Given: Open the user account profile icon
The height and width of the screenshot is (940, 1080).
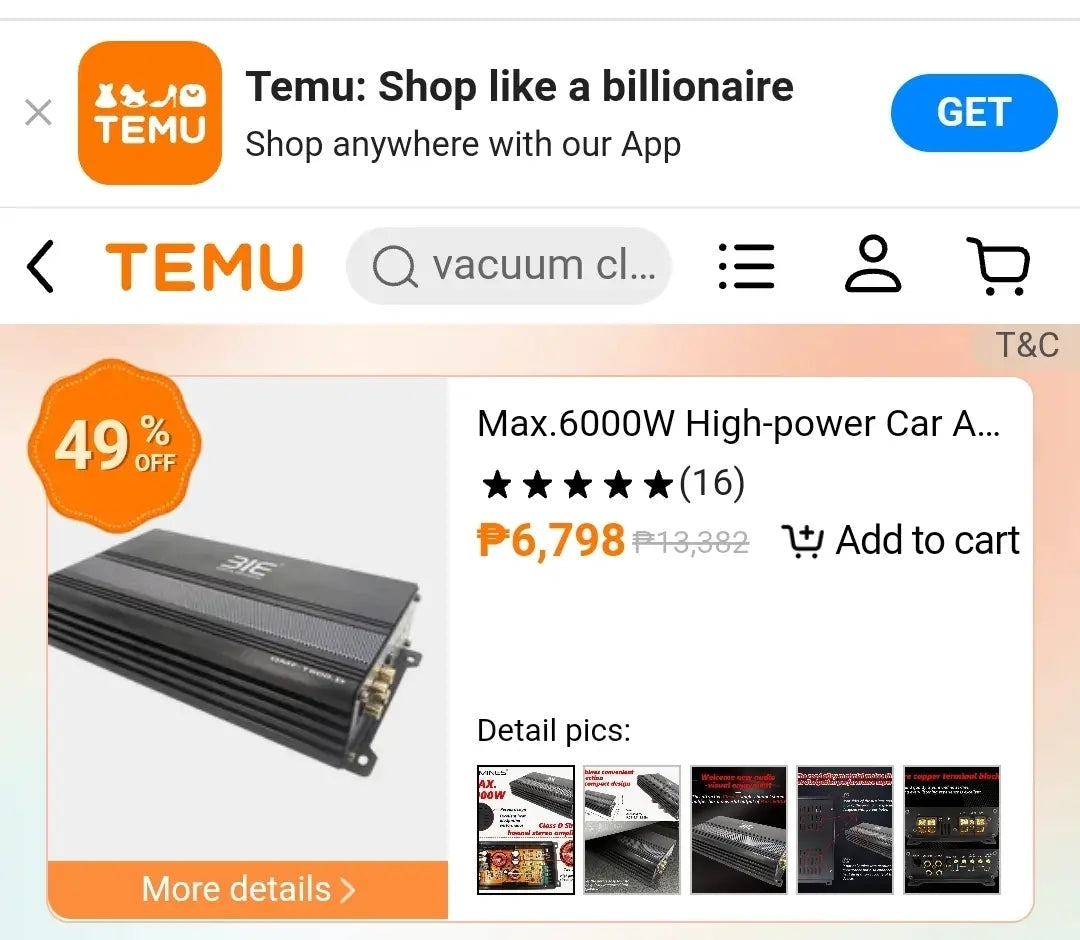Looking at the screenshot, I should 873,265.
